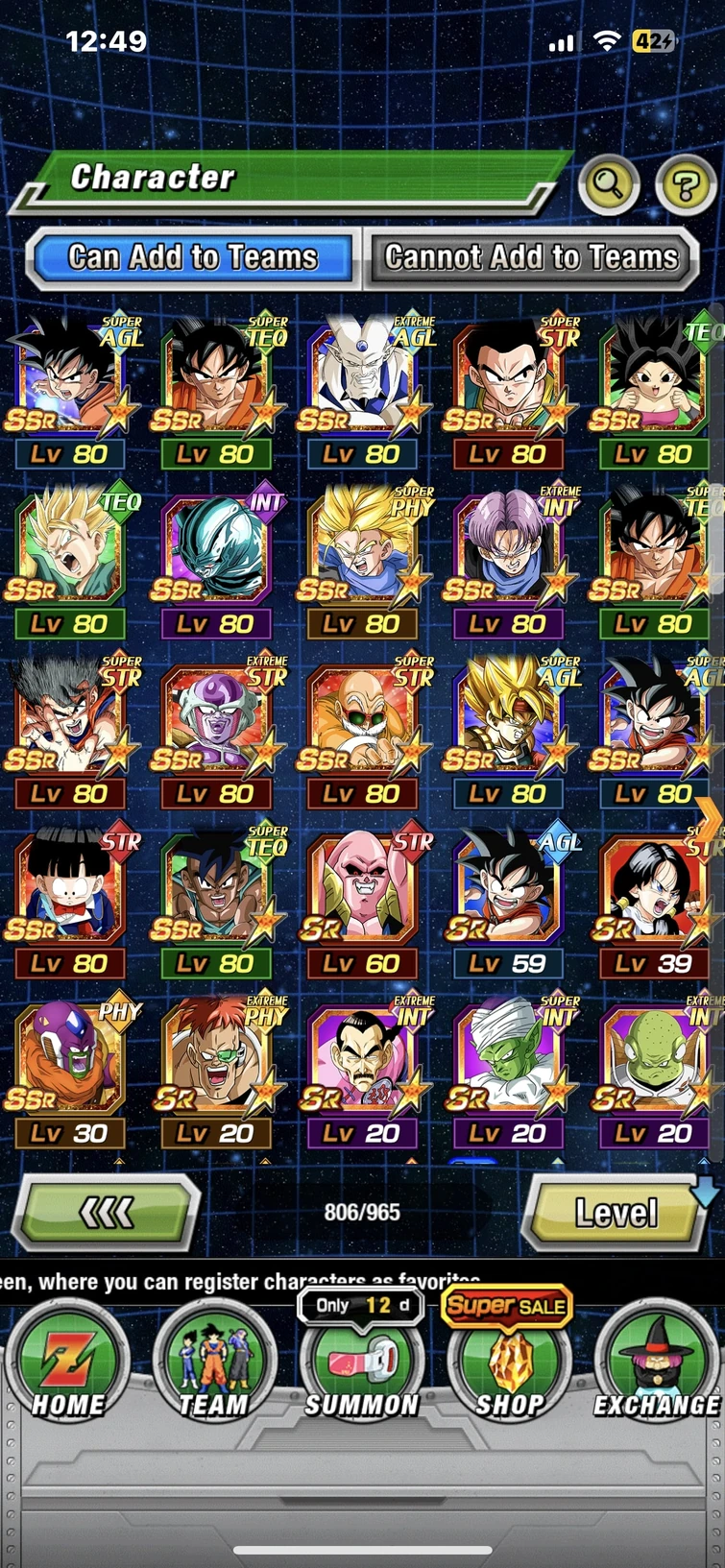Open the Summon menu
This screenshot has height=1568, width=725.
(x=362, y=1363)
